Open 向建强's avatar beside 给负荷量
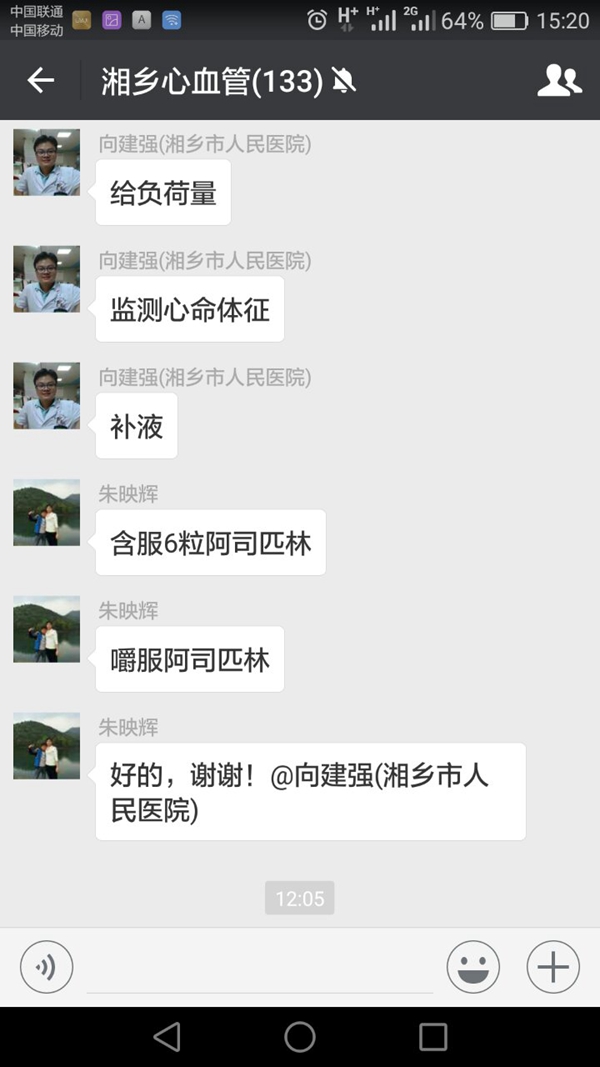 pos(47,162)
